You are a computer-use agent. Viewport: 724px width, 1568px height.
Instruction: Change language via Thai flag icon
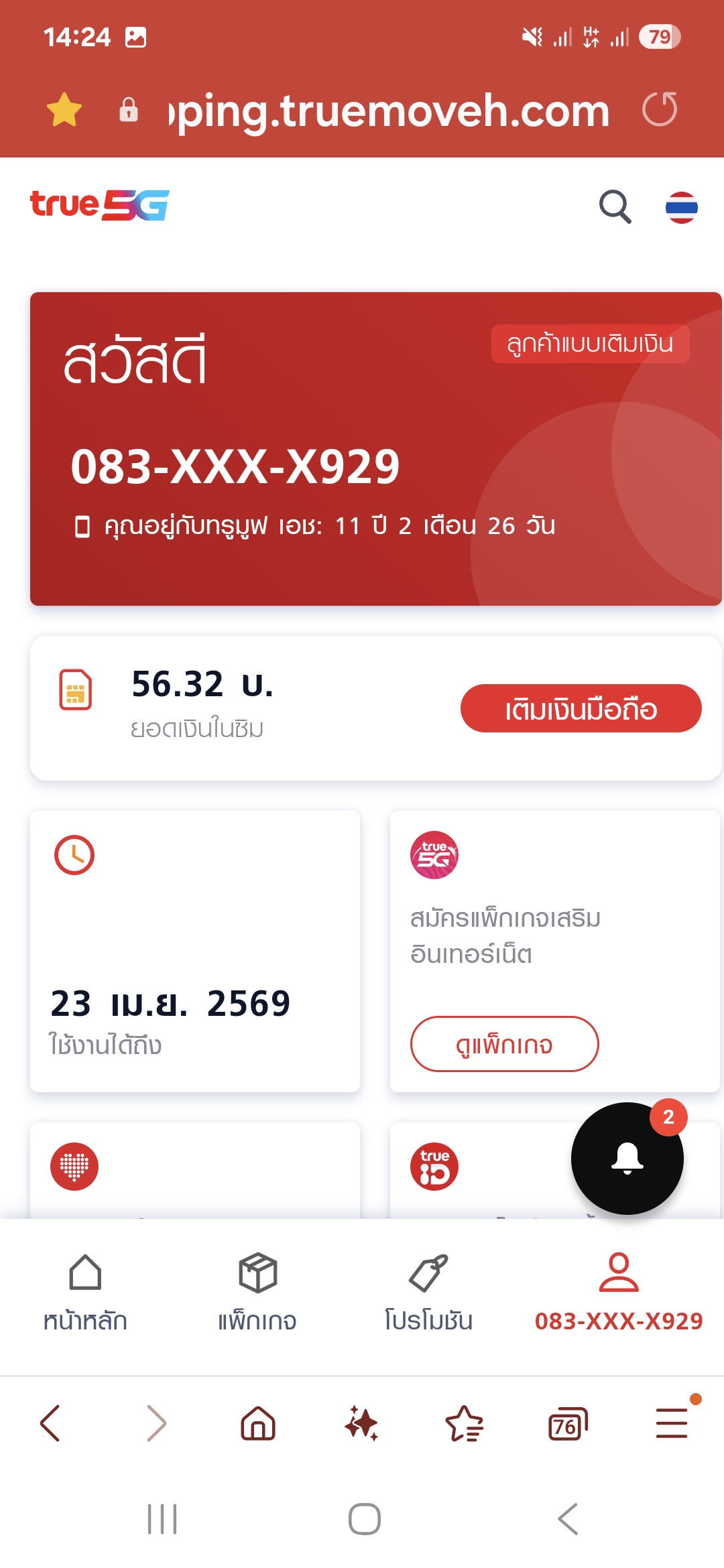(x=681, y=207)
